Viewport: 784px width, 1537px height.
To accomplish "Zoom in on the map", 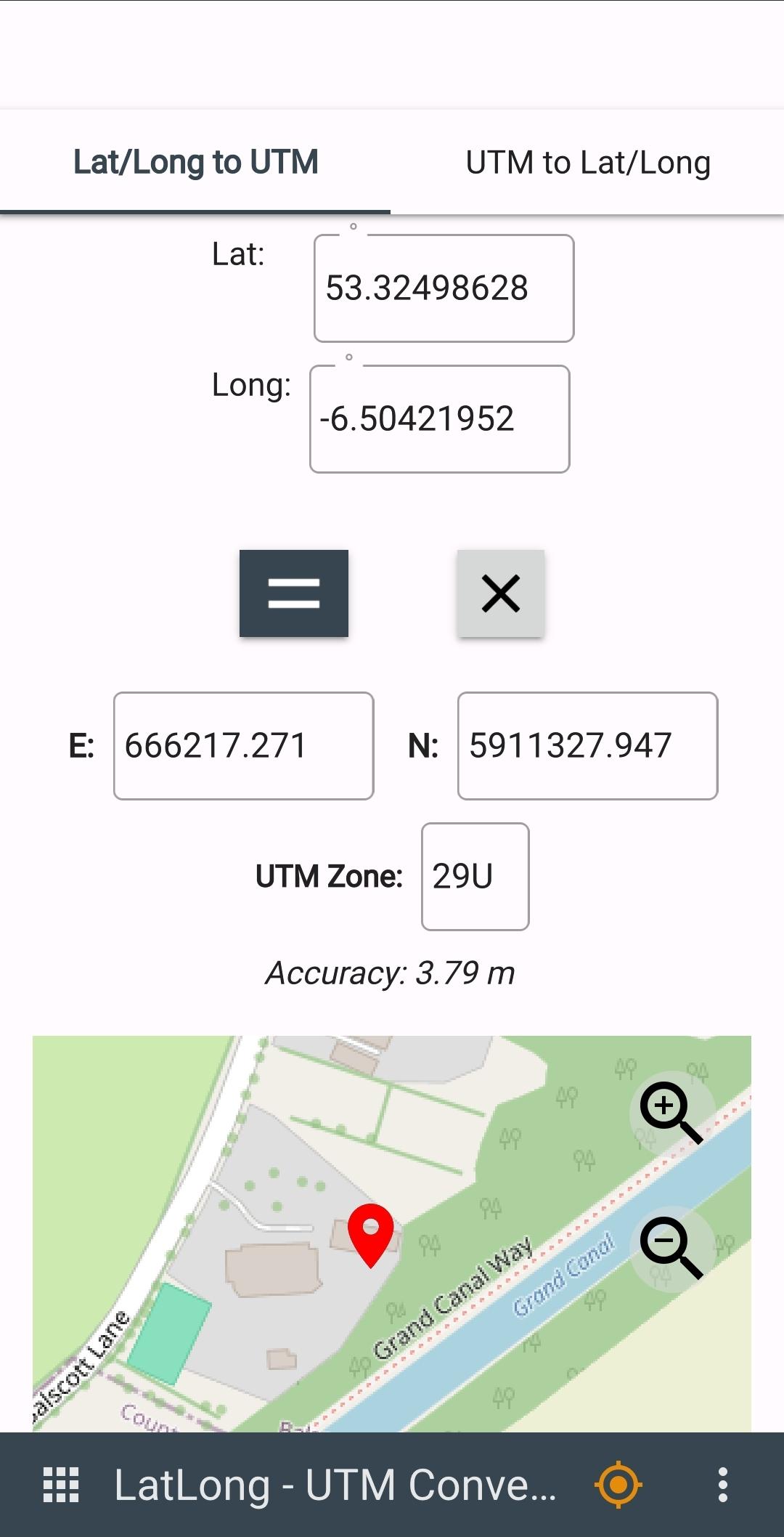I will pos(670,1112).
